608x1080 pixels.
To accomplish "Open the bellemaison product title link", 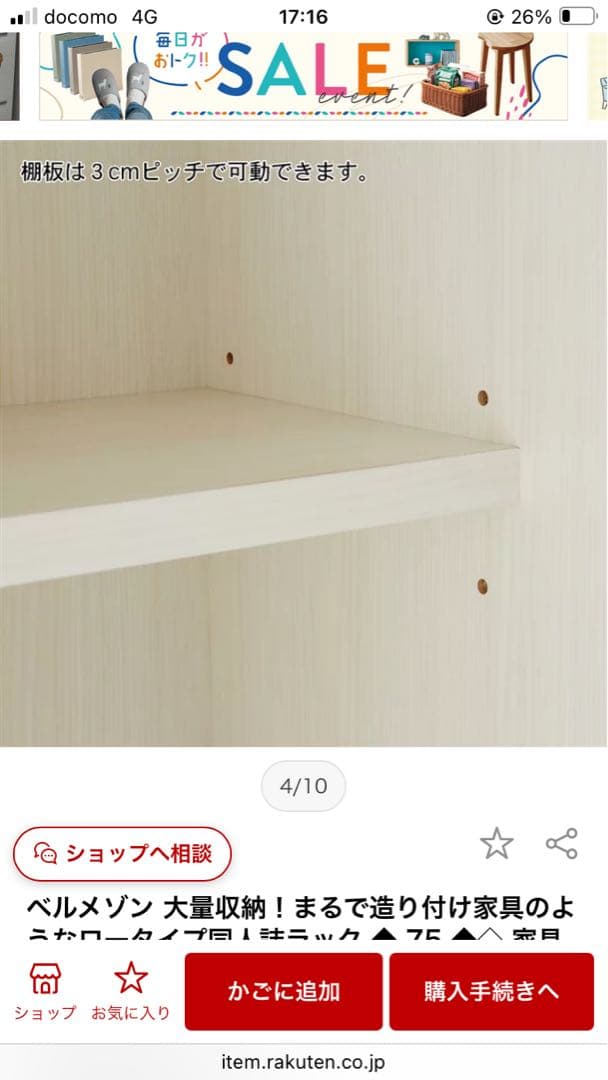I will pos(300,920).
